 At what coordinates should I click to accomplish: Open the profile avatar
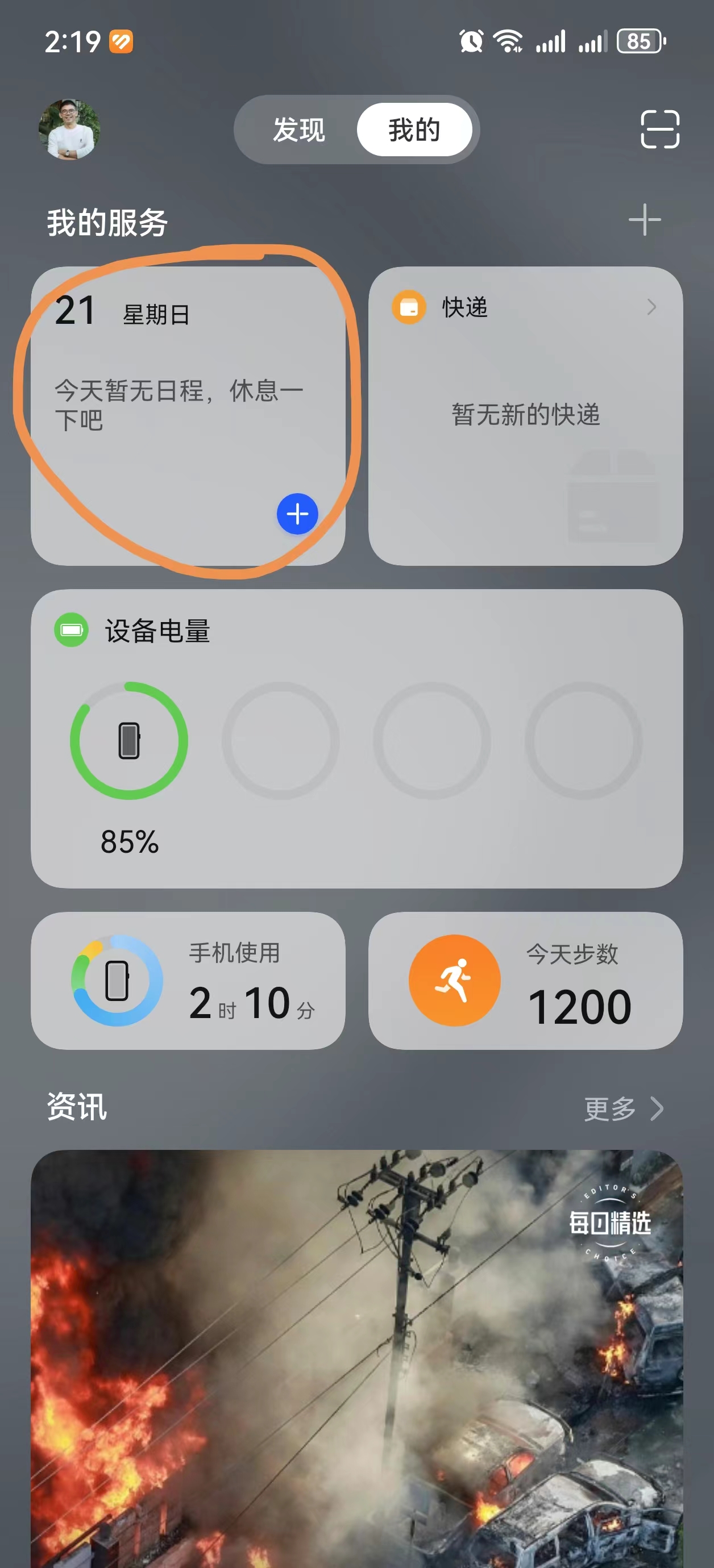(69, 130)
